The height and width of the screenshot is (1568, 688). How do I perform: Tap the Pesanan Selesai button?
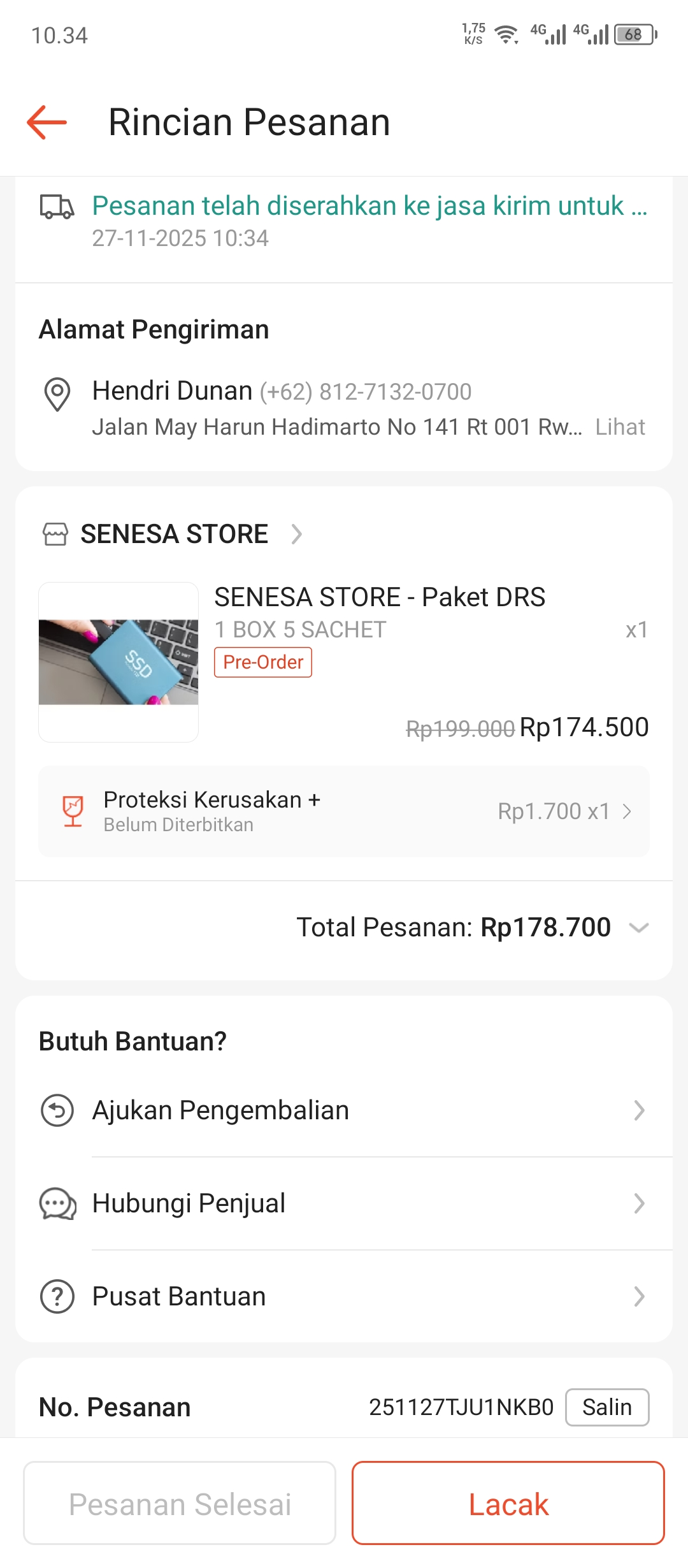(180, 1503)
